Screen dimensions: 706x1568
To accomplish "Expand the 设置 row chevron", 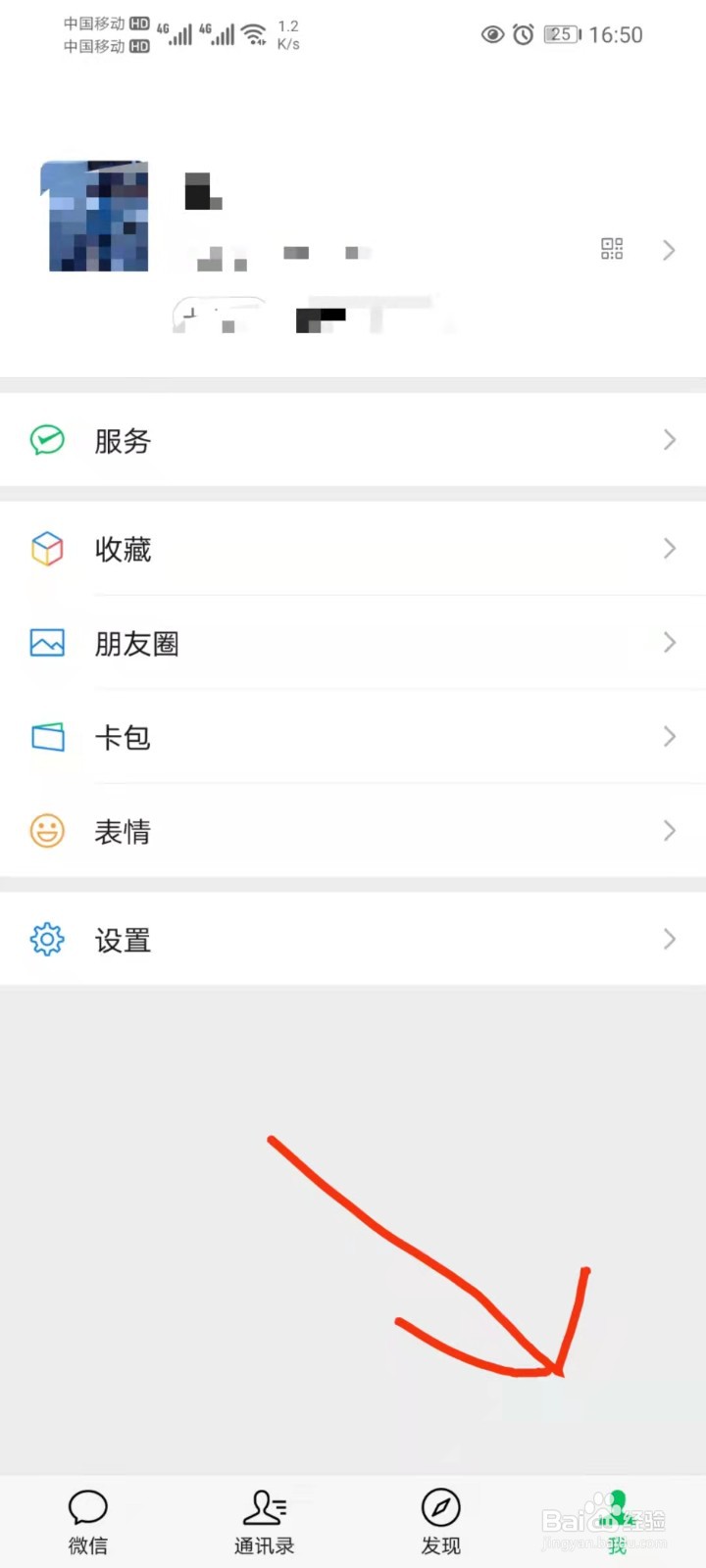I will coord(670,939).
